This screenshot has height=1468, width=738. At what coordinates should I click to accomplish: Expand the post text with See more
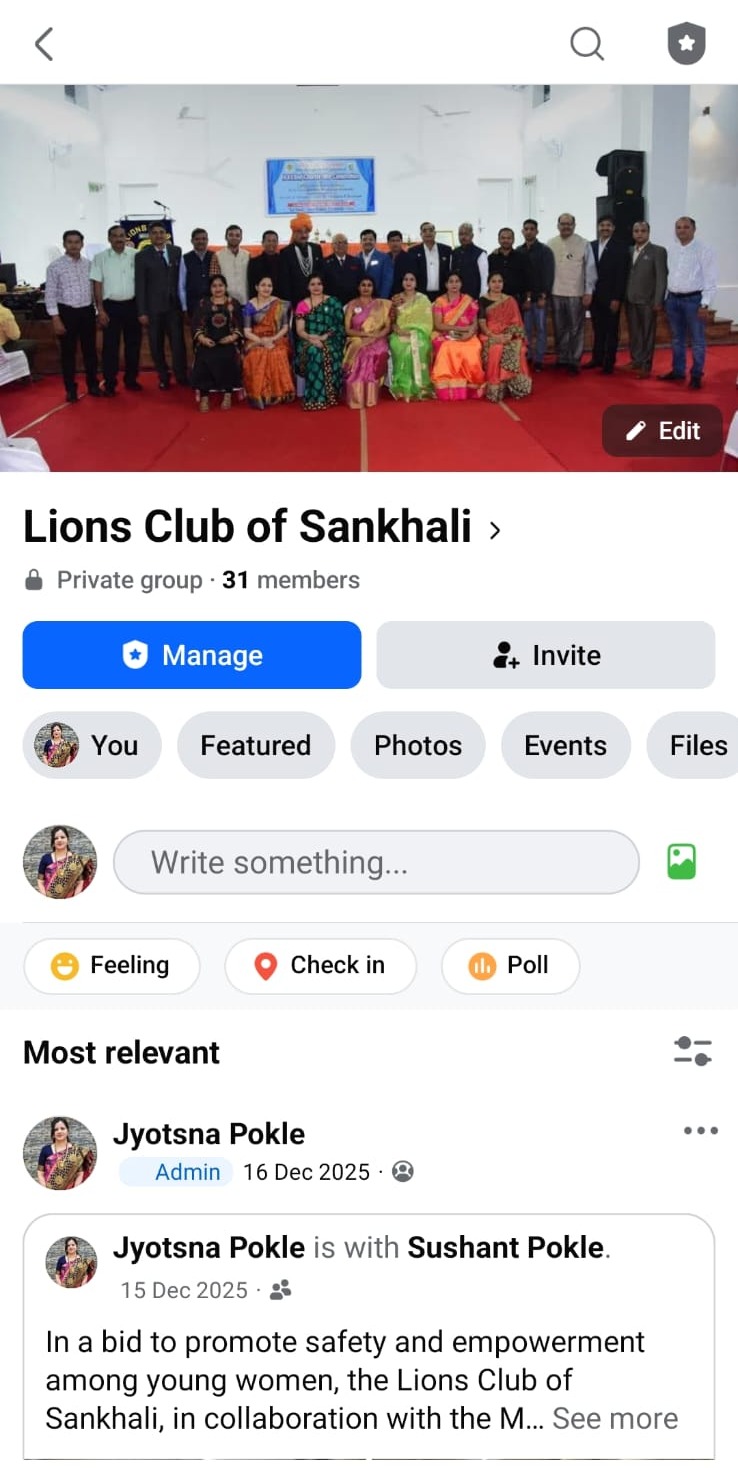pyautogui.click(x=615, y=1418)
